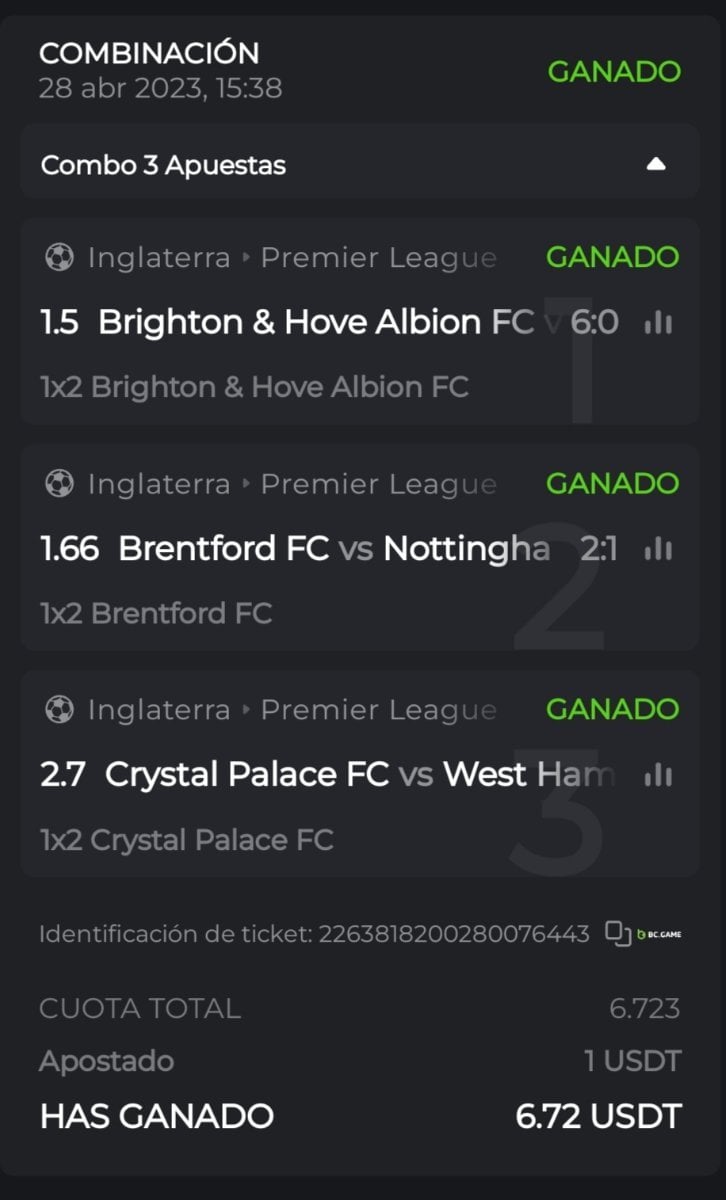Open stats for Crystal Palace vs West Ham
Viewport: 726px width, 1200px height.
(x=658, y=774)
